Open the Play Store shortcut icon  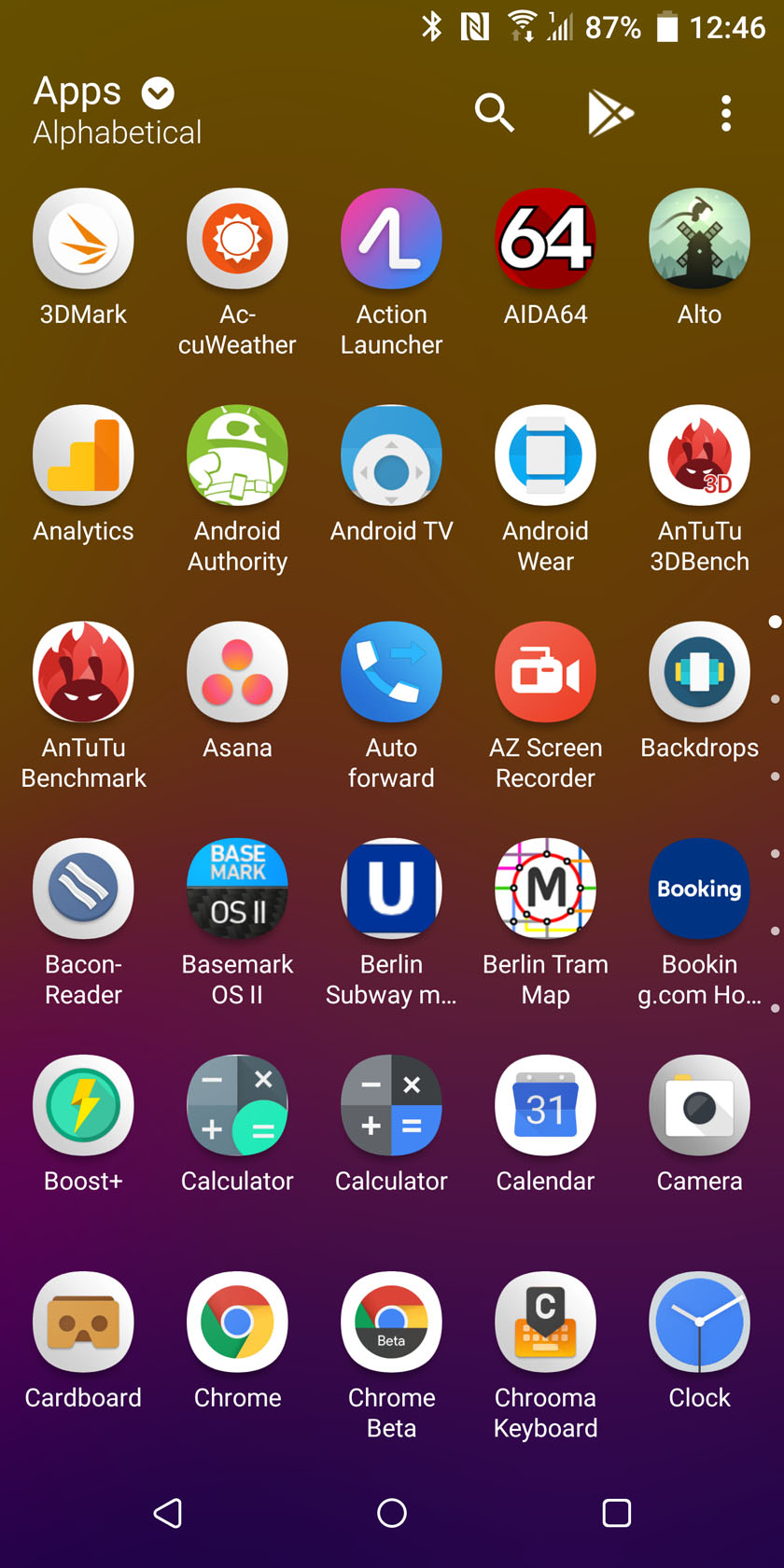[x=610, y=114]
